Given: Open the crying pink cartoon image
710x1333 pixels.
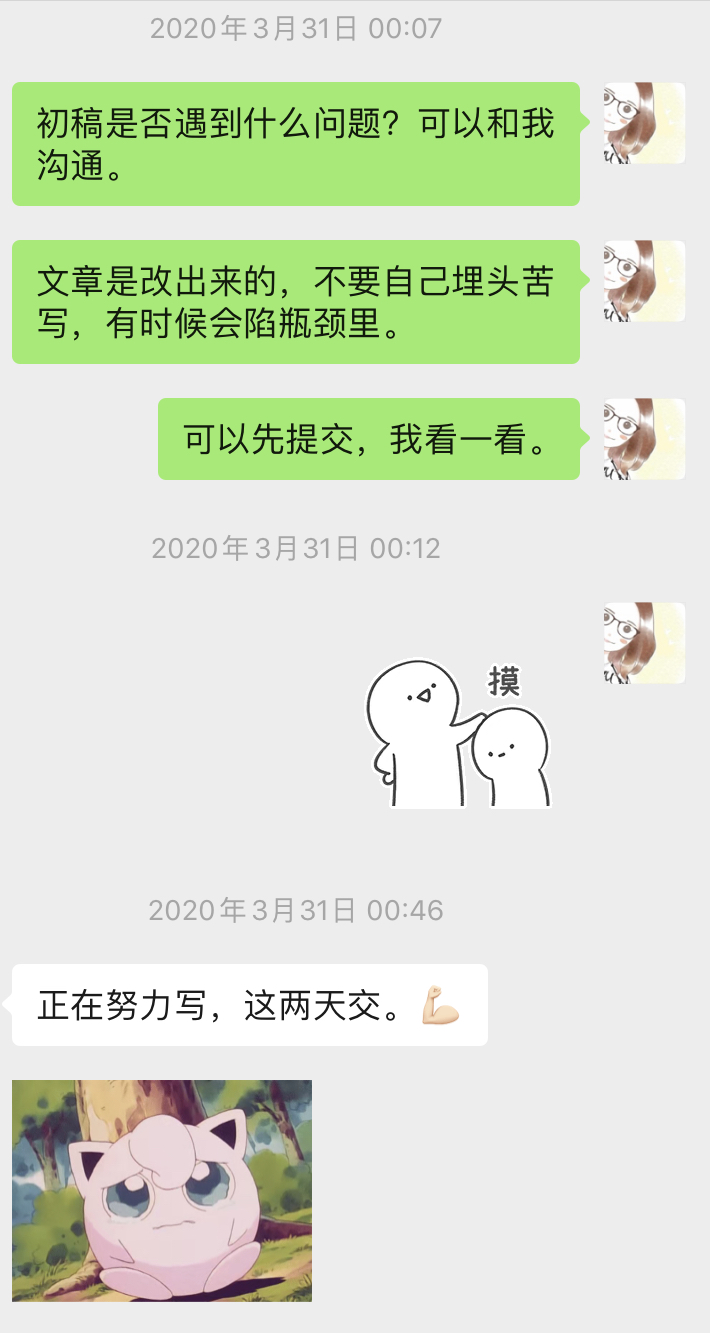Looking at the screenshot, I should [162, 1190].
